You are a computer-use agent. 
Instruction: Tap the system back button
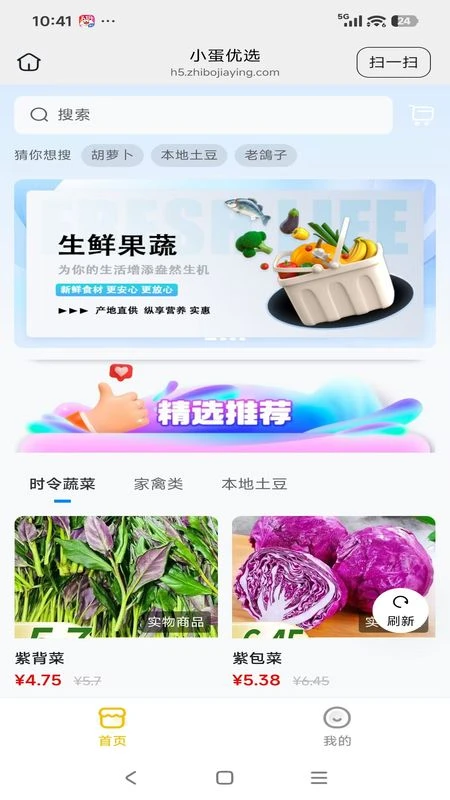(x=131, y=778)
